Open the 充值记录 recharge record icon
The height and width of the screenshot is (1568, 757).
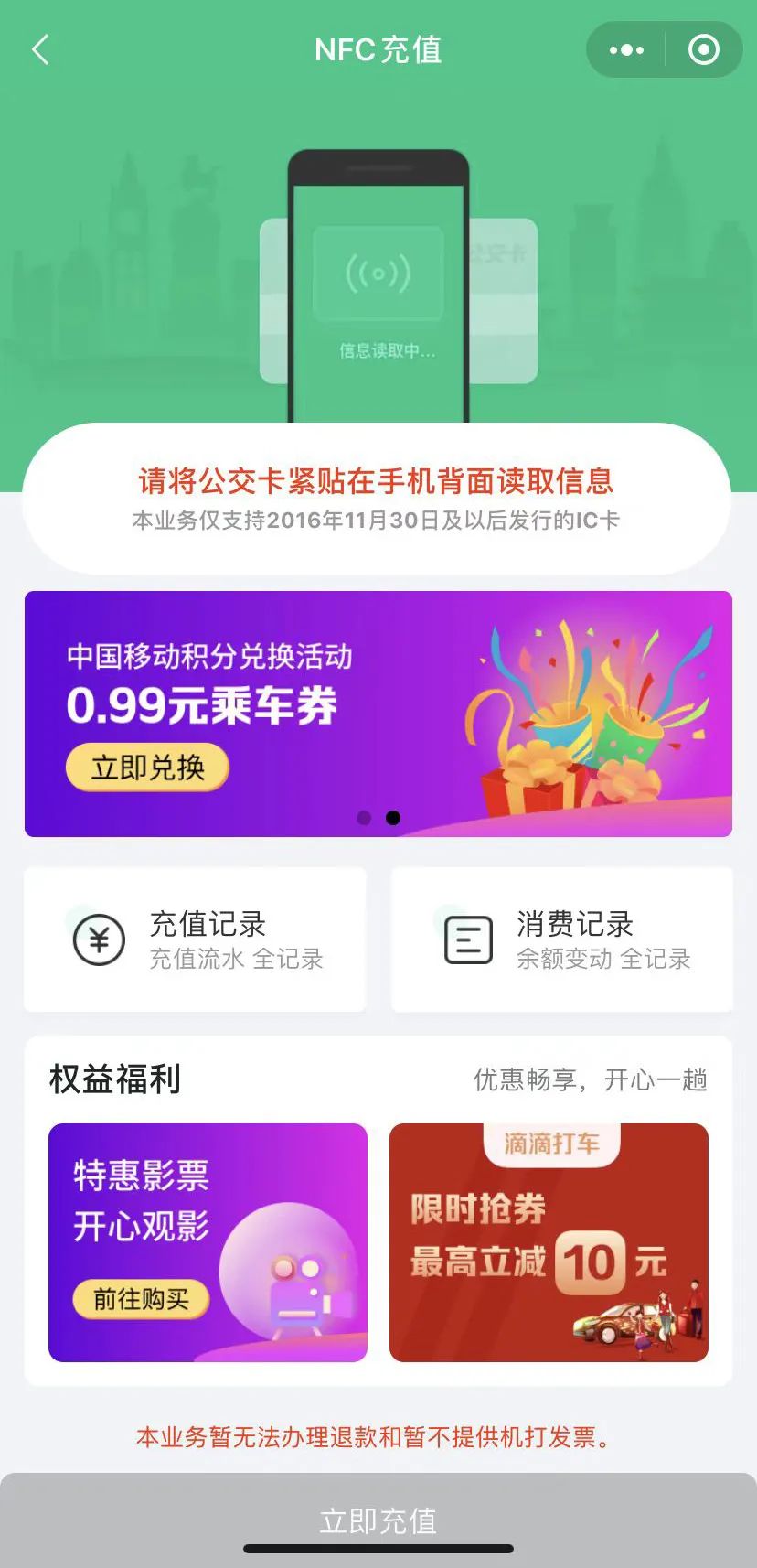point(194,939)
